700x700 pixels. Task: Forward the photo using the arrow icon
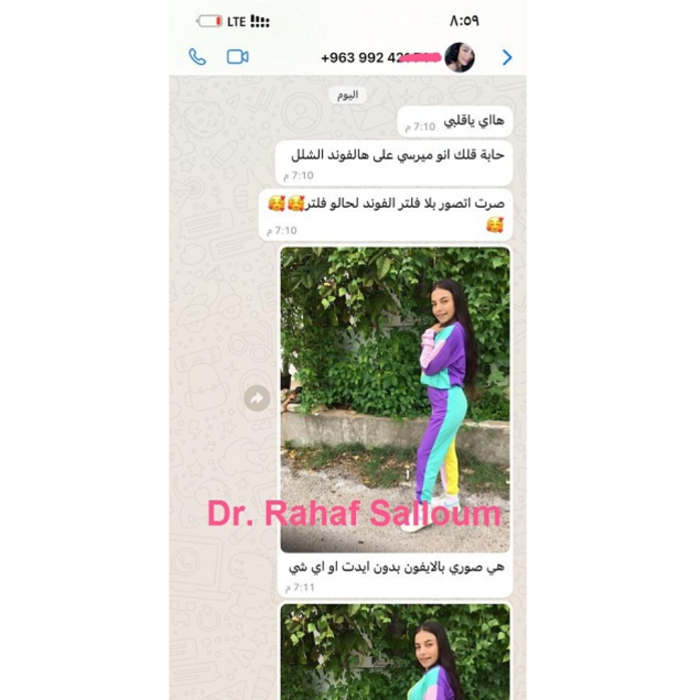(256, 398)
